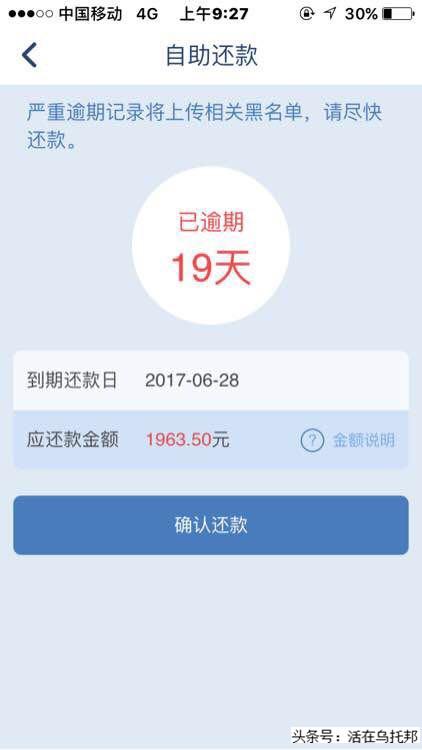This screenshot has width=422, height=750.
Task: Go back from the 自助还款 page
Action: (x=29, y=55)
